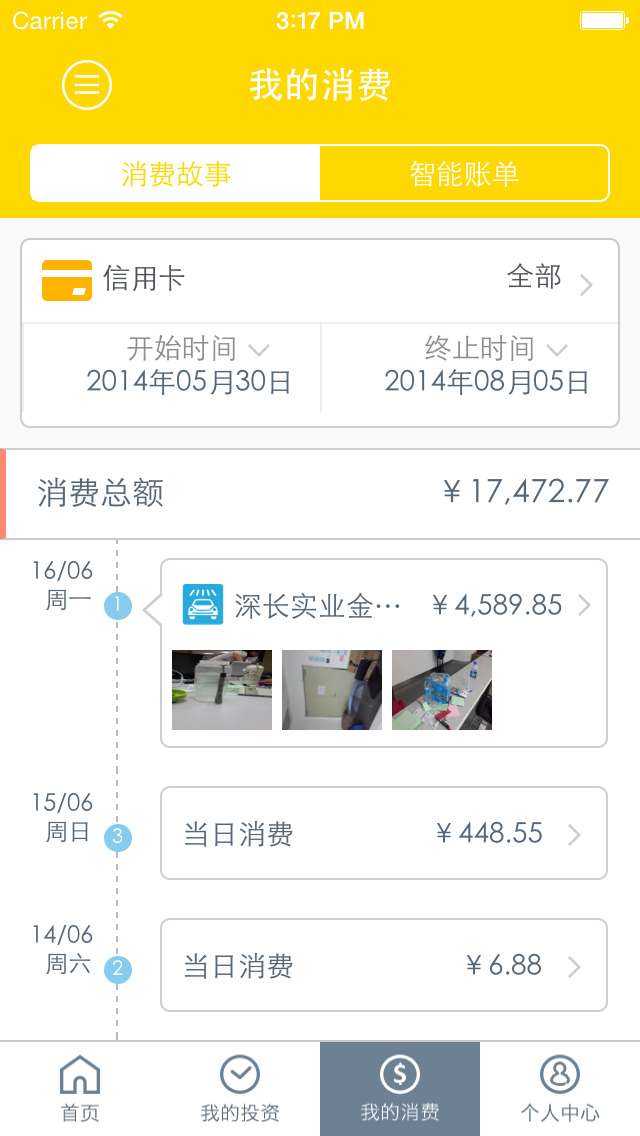Screen dimensions: 640x1136
Task: Open the 信用卡 account filter row
Action: click(320, 280)
